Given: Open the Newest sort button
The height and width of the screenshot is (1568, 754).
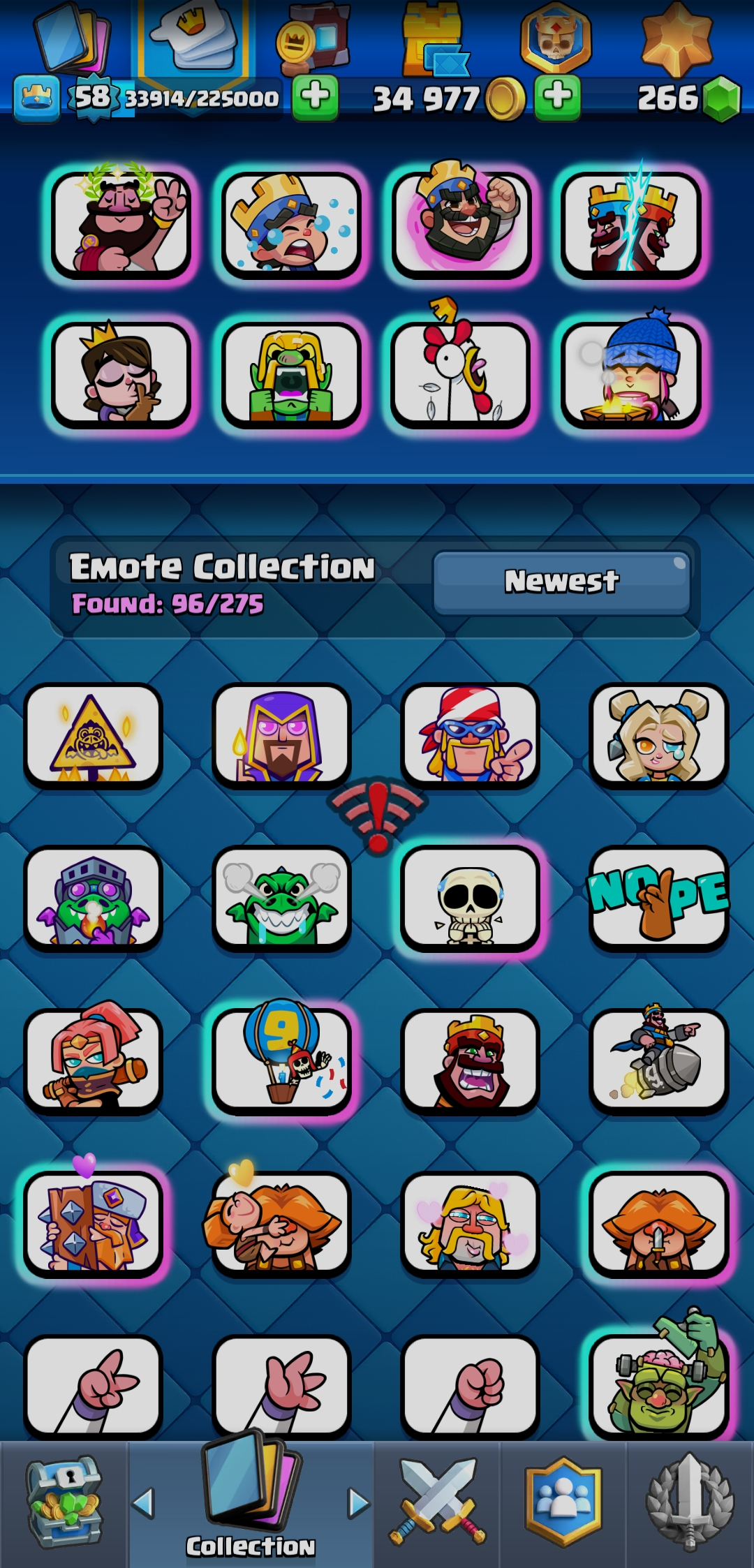Looking at the screenshot, I should [561, 582].
